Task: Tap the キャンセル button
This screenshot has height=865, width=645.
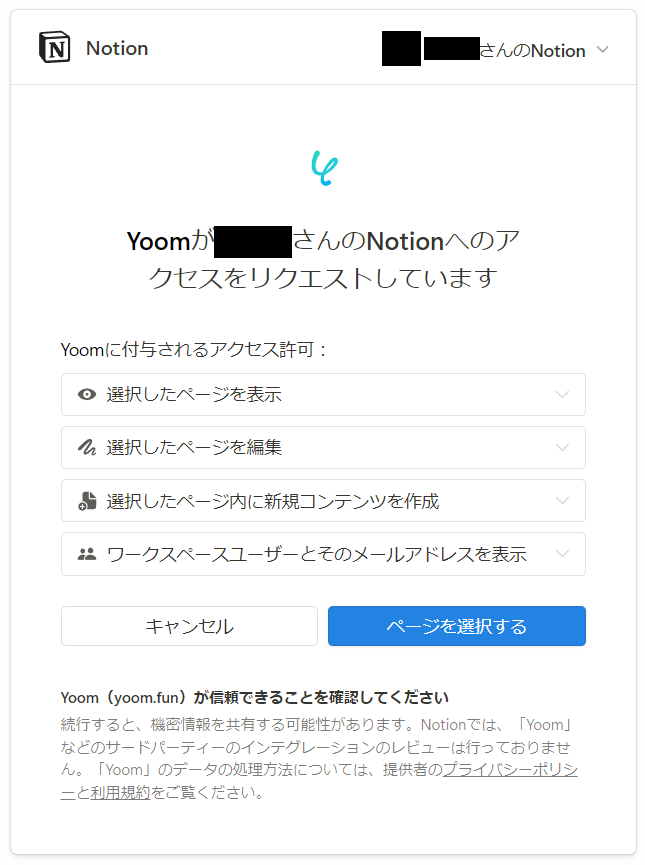Action: click(x=189, y=626)
